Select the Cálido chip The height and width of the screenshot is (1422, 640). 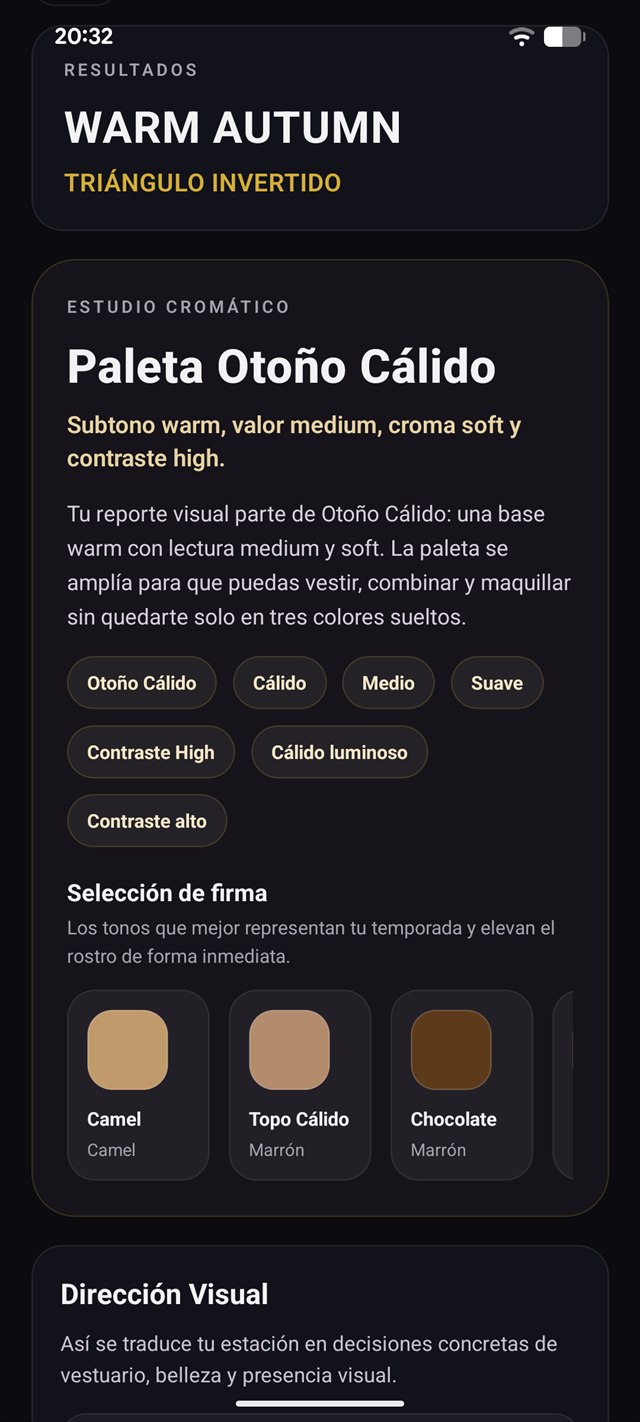click(280, 683)
